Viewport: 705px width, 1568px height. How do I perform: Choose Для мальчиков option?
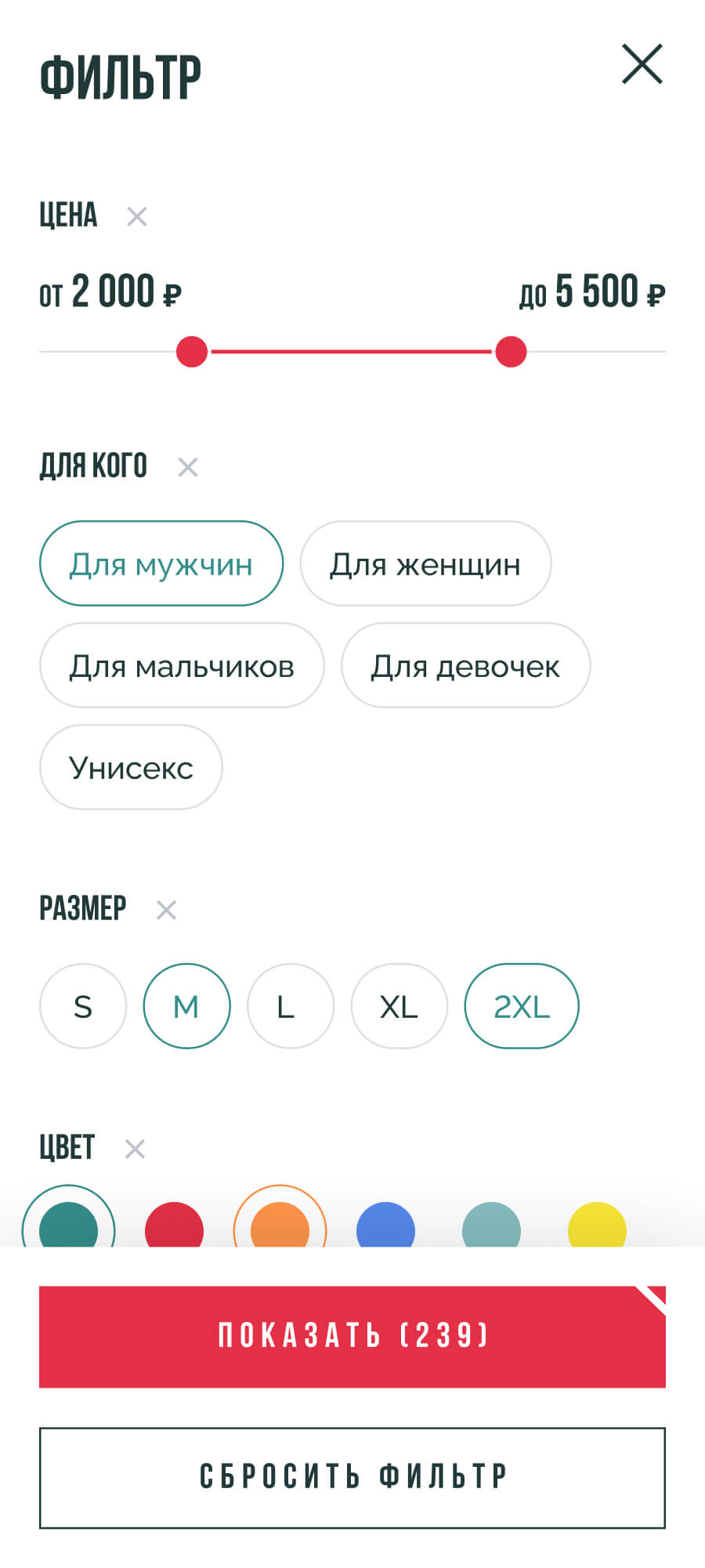click(x=182, y=665)
